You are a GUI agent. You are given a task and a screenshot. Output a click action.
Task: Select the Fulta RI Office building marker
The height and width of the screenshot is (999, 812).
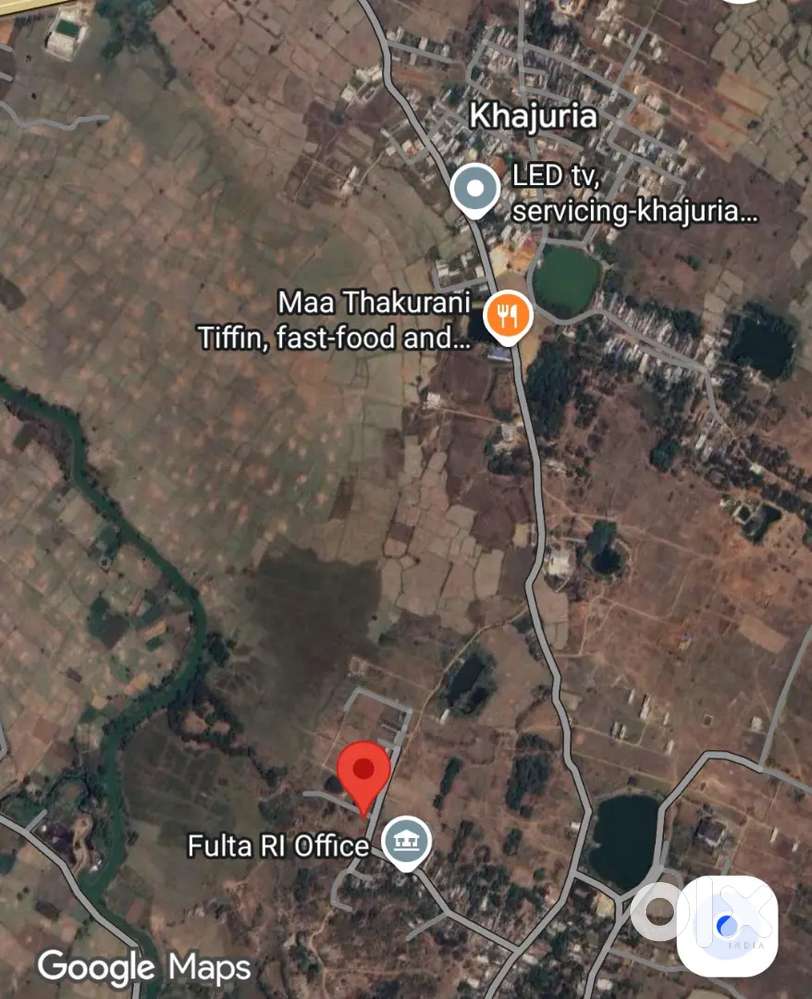408,841
